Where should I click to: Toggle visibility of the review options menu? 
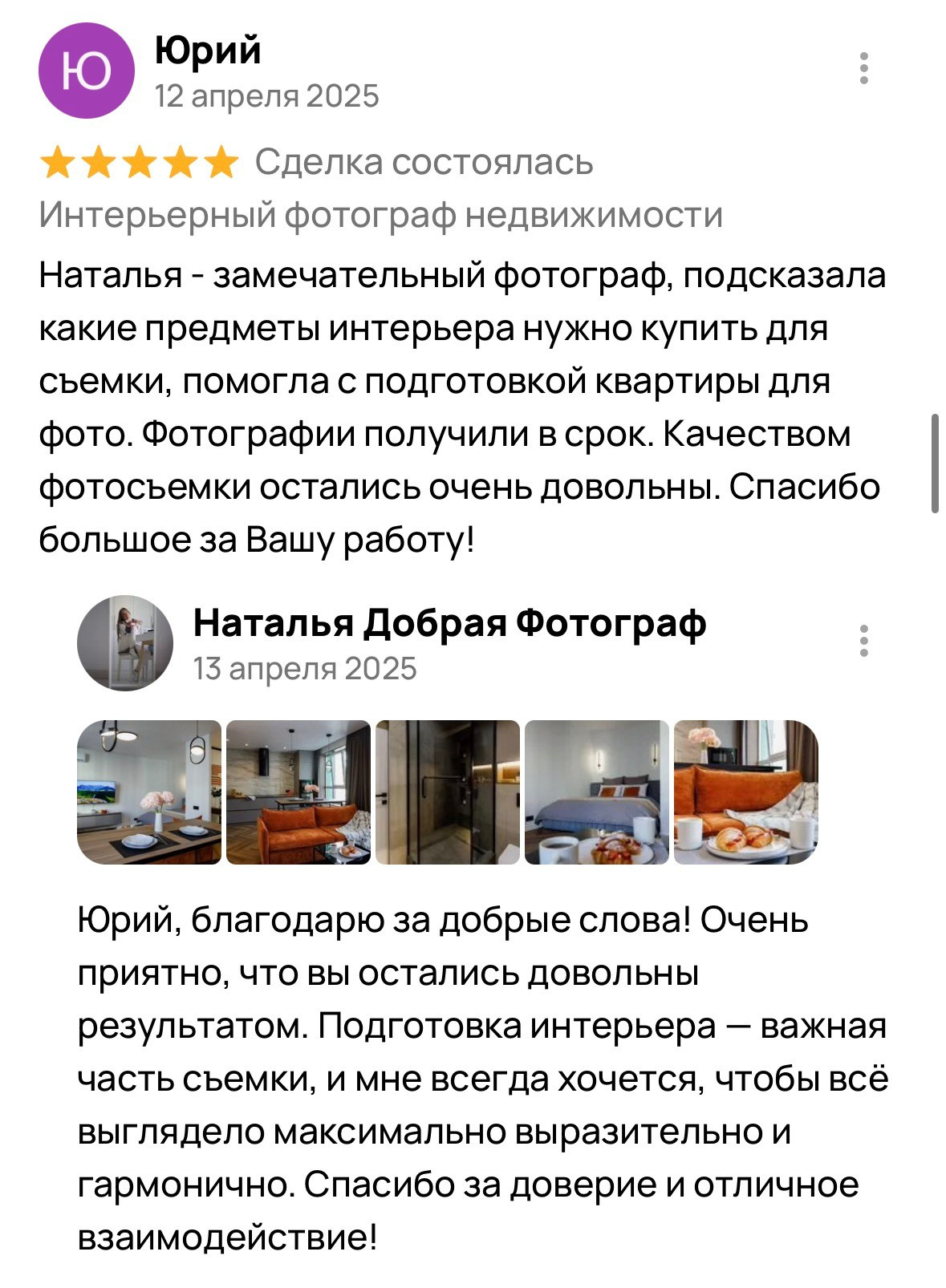coord(863,66)
